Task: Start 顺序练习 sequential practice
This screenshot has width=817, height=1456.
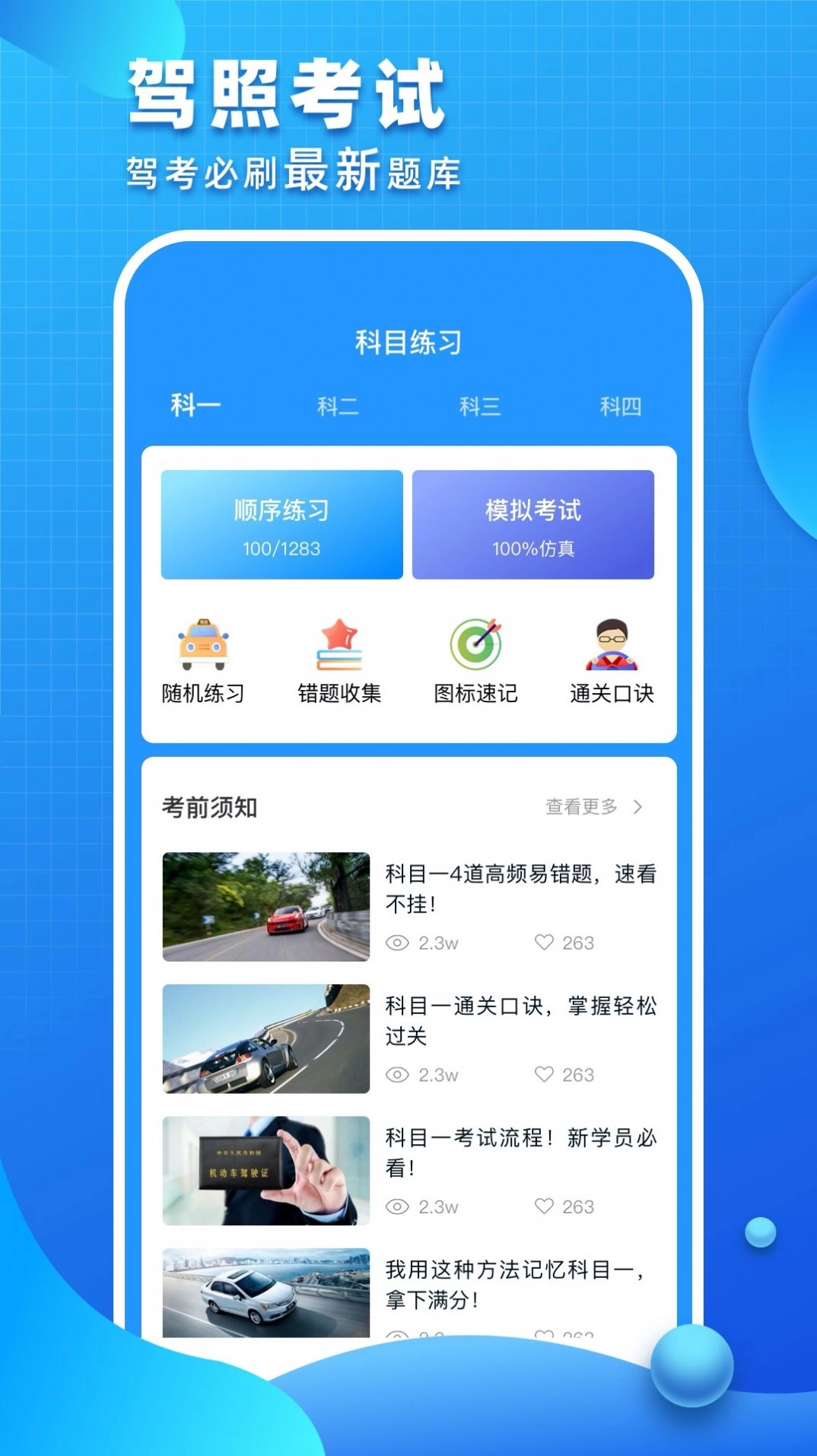Action: click(281, 525)
